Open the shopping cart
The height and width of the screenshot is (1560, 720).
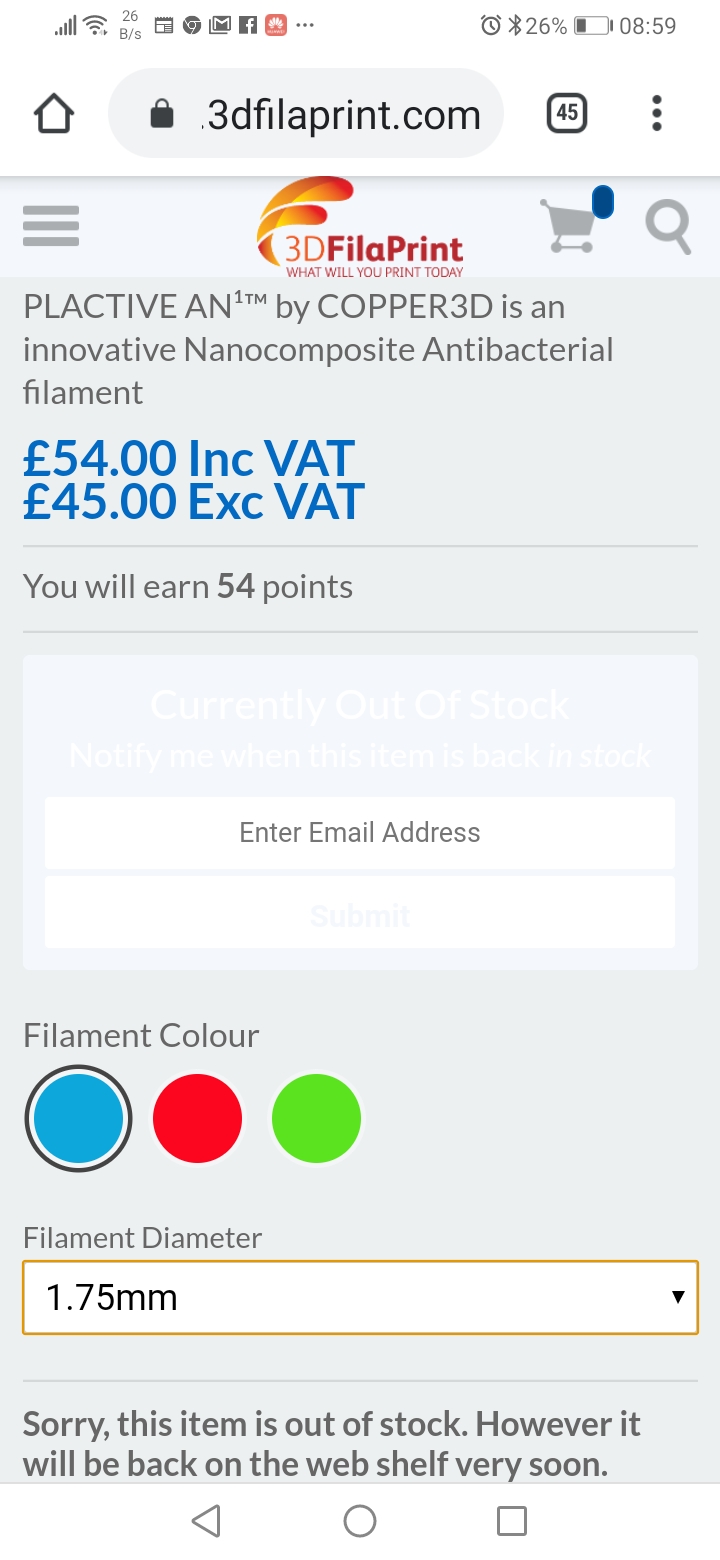570,224
